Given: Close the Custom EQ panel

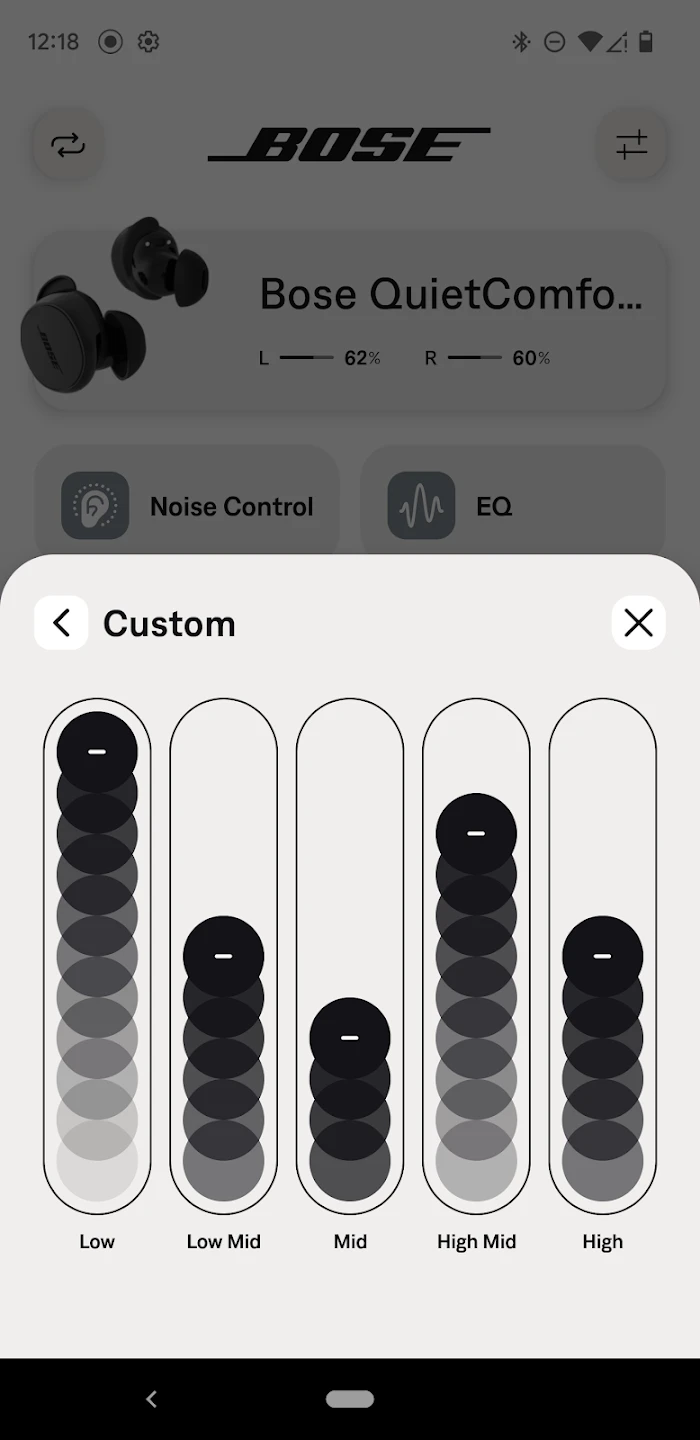Looking at the screenshot, I should click(x=638, y=623).
